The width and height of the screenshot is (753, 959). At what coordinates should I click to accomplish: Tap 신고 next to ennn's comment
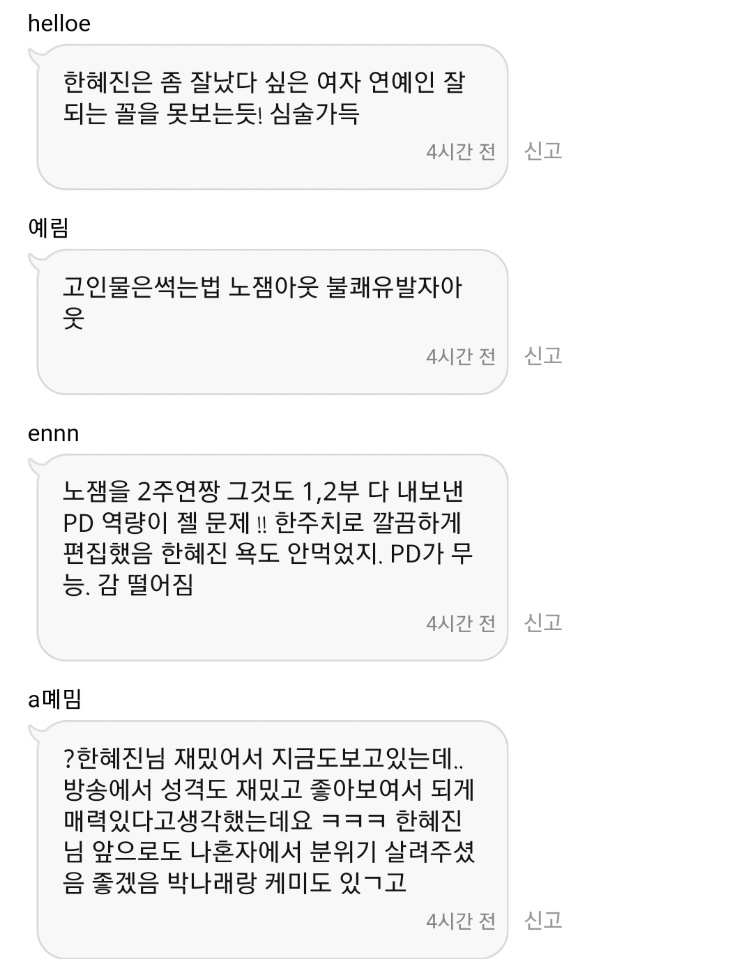click(543, 622)
